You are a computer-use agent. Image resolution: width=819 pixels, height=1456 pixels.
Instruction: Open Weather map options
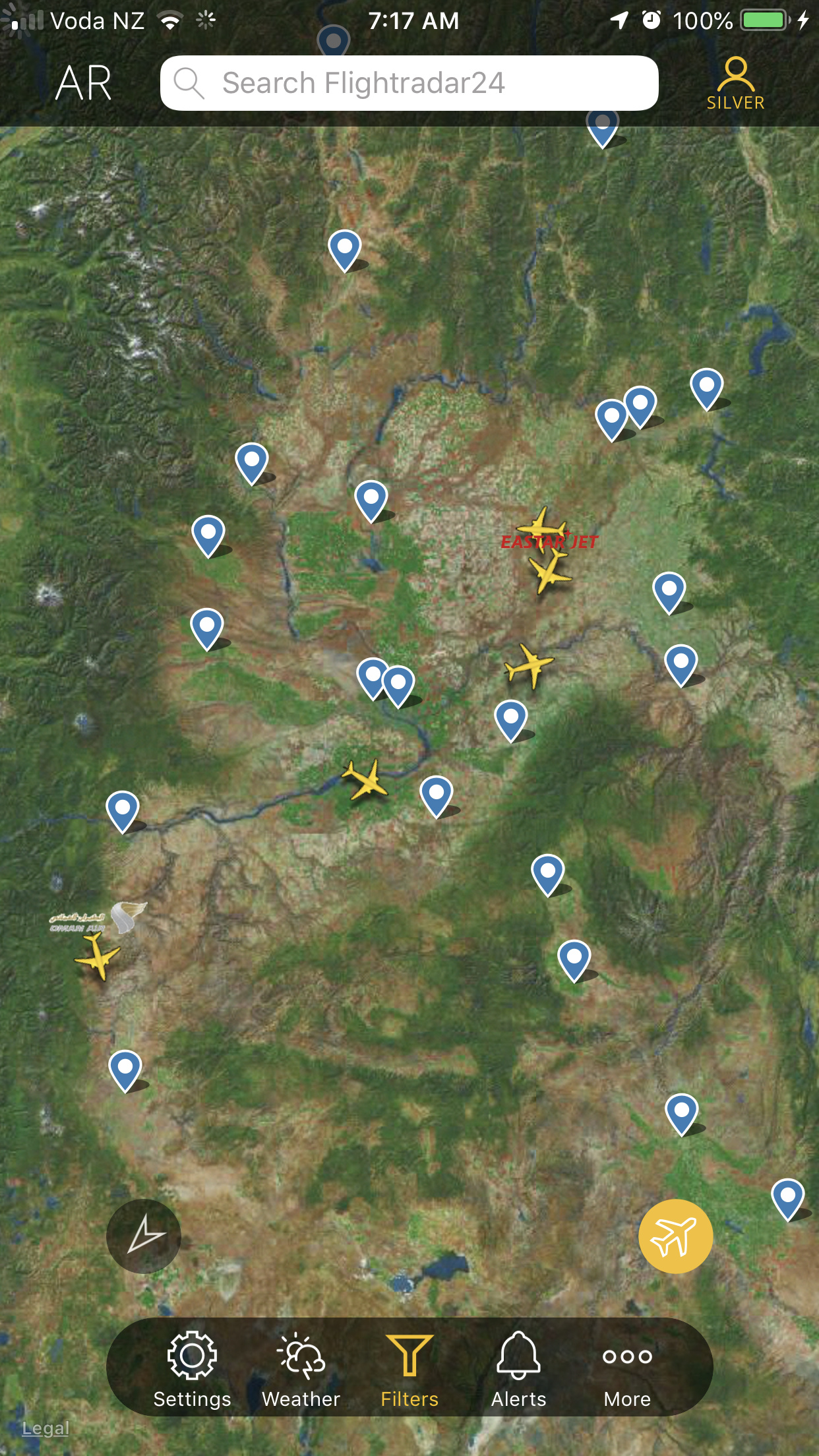[x=301, y=1368]
